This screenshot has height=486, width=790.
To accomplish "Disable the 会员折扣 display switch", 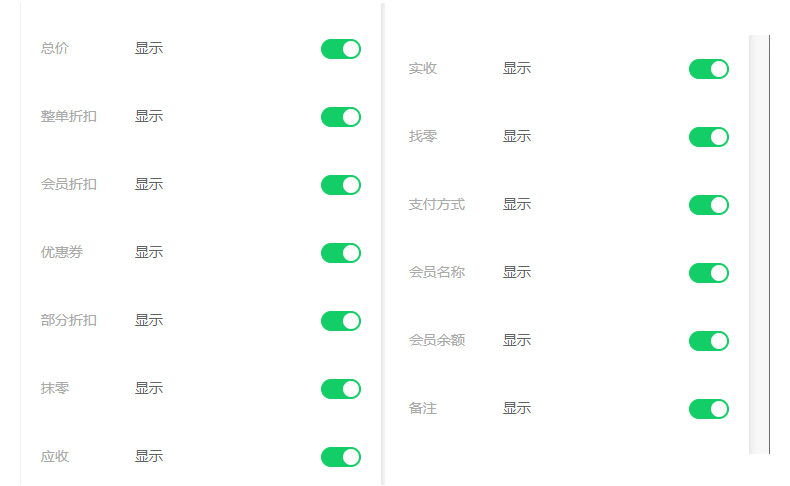I will pos(340,185).
